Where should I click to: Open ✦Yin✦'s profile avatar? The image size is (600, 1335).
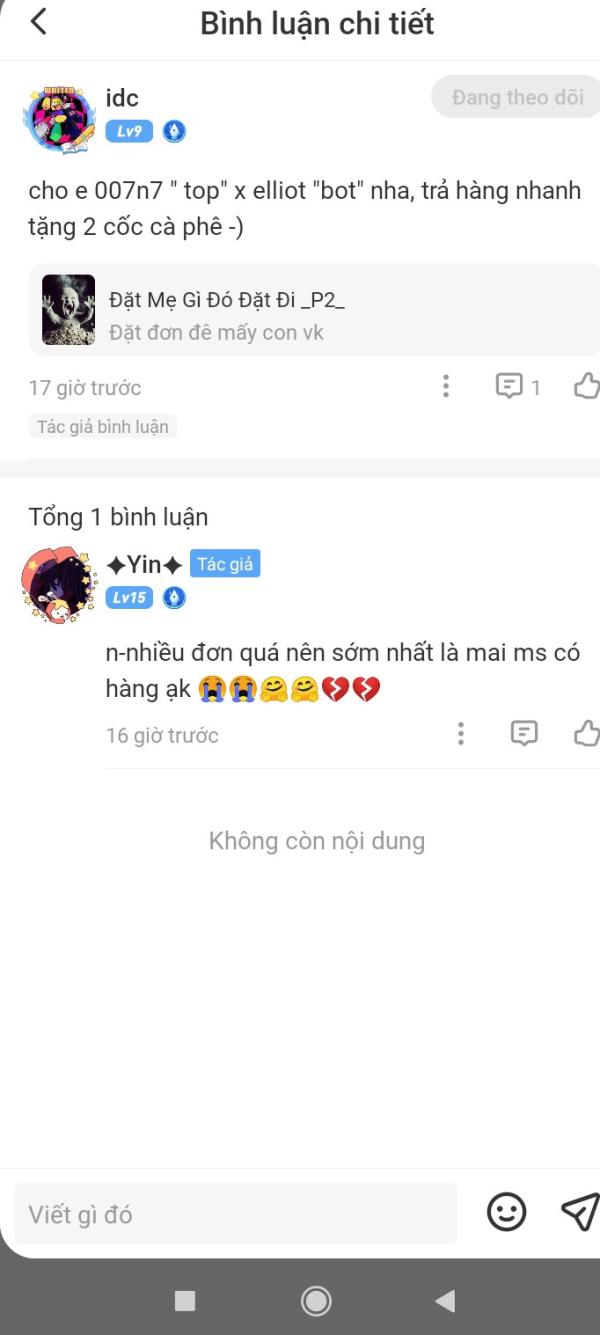tap(60, 585)
